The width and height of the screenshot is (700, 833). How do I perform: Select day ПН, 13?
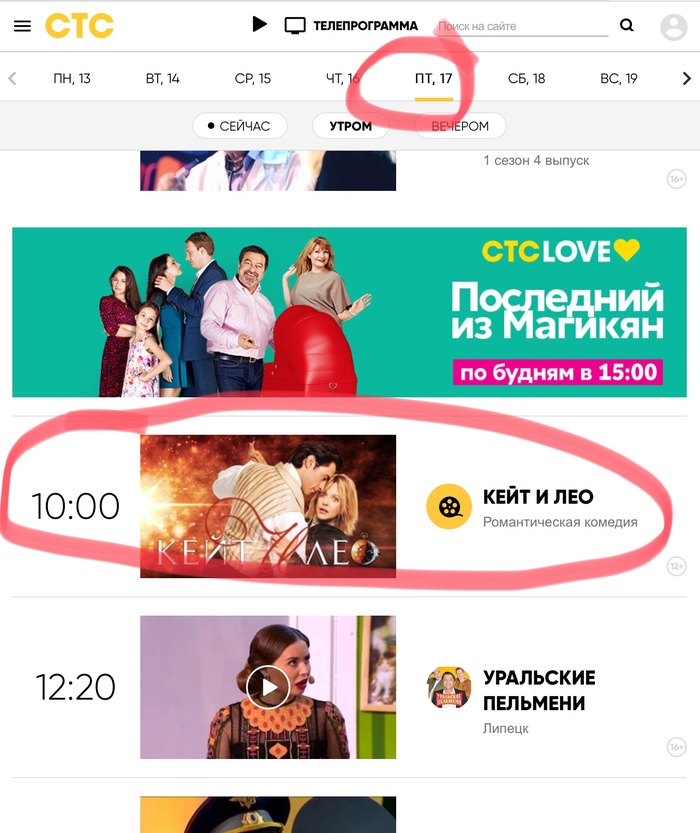72,78
